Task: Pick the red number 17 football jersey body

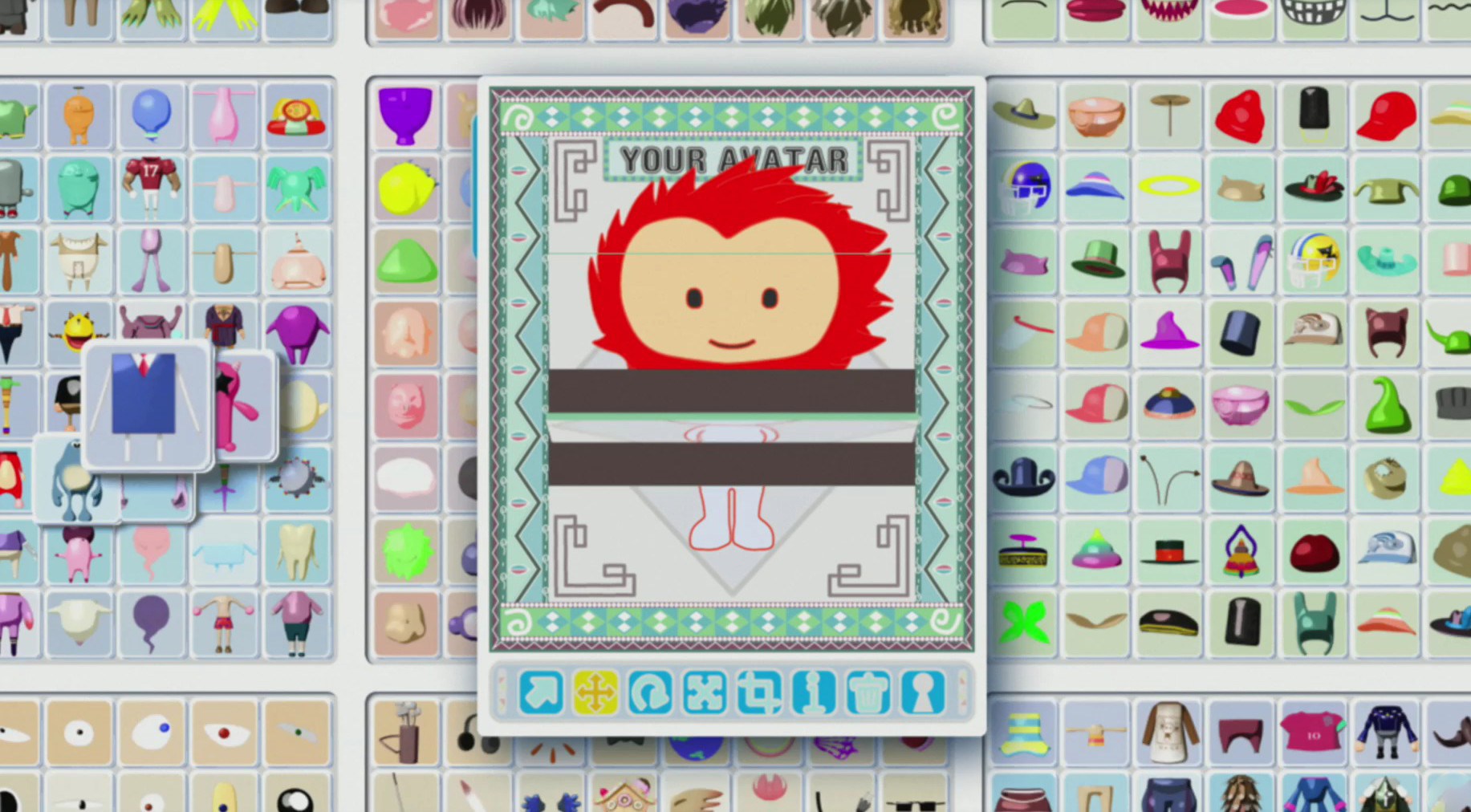Action: [x=151, y=186]
